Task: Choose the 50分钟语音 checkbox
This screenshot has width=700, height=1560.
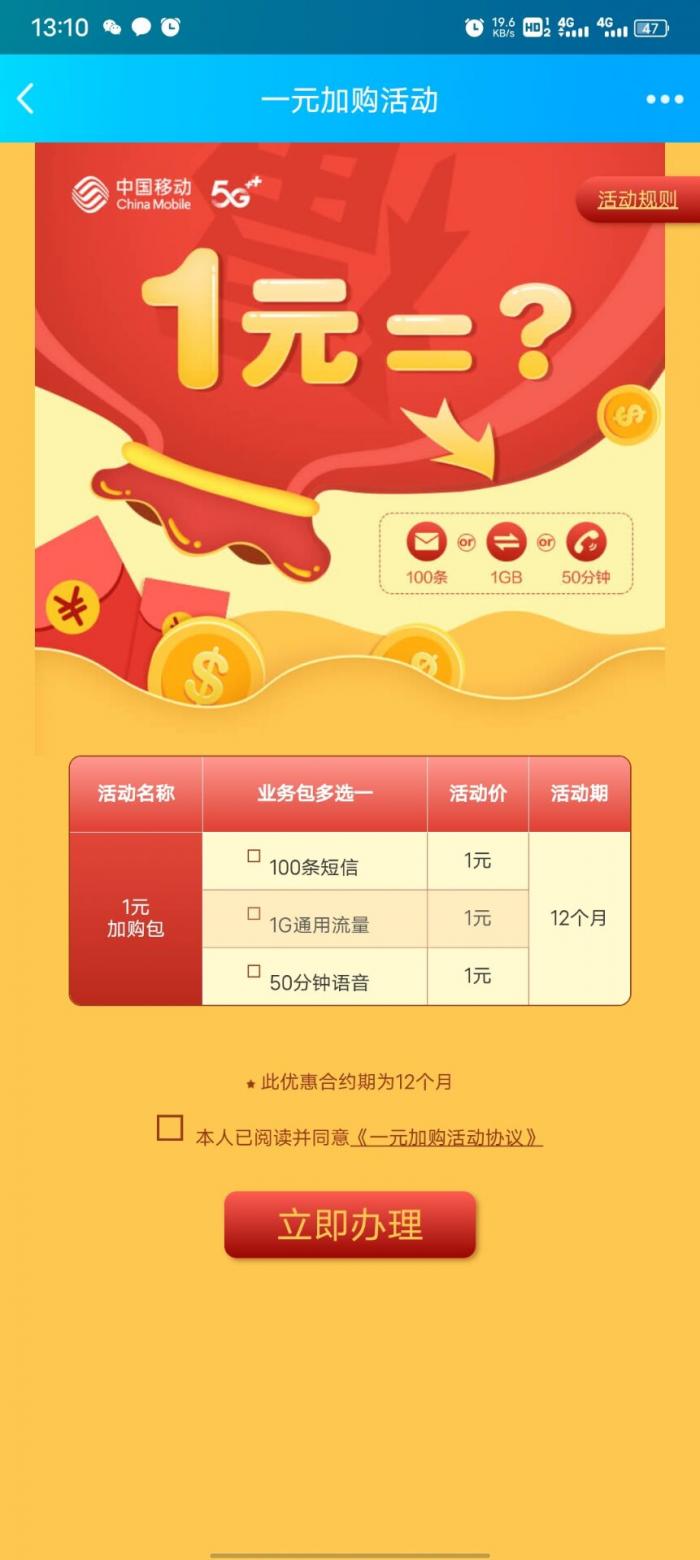Action: pyautogui.click(x=254, y=971)
